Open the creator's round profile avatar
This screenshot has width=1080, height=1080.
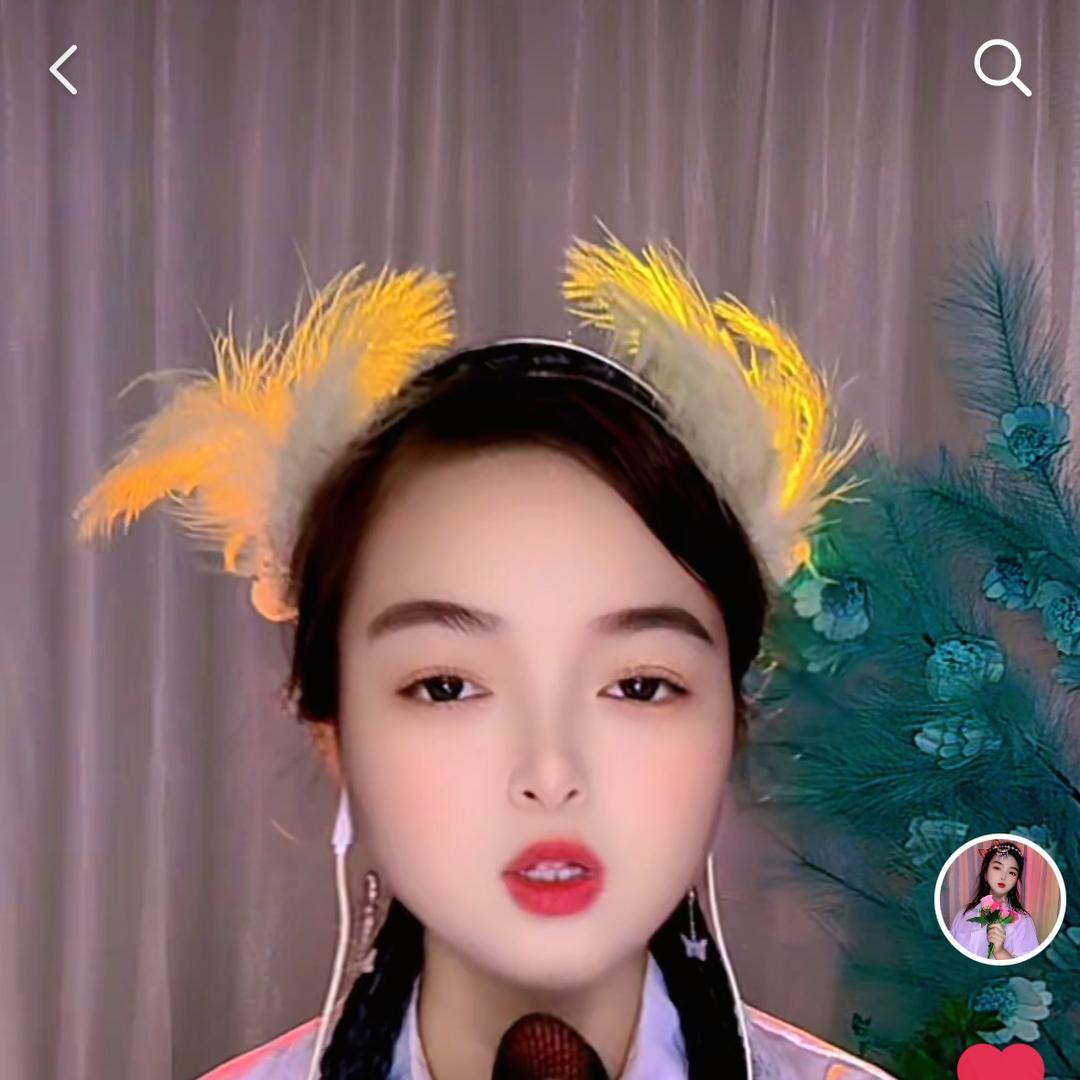coord(1000,899)
